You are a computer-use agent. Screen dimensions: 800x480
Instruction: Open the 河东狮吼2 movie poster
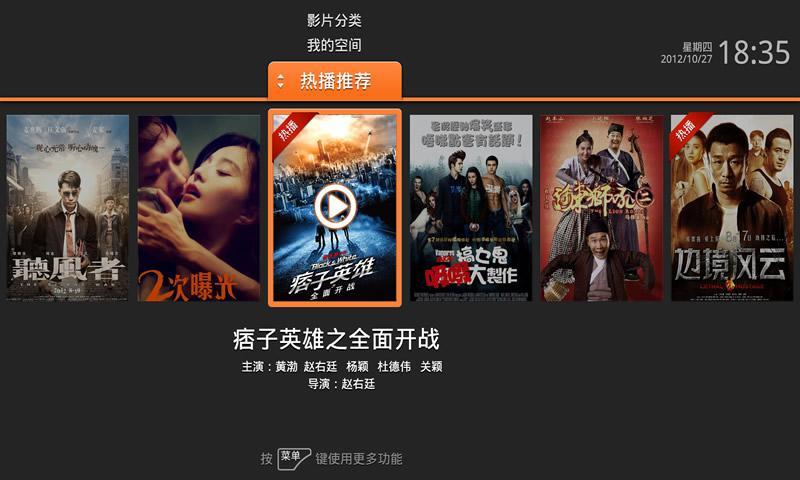click(x=602, y=208)
